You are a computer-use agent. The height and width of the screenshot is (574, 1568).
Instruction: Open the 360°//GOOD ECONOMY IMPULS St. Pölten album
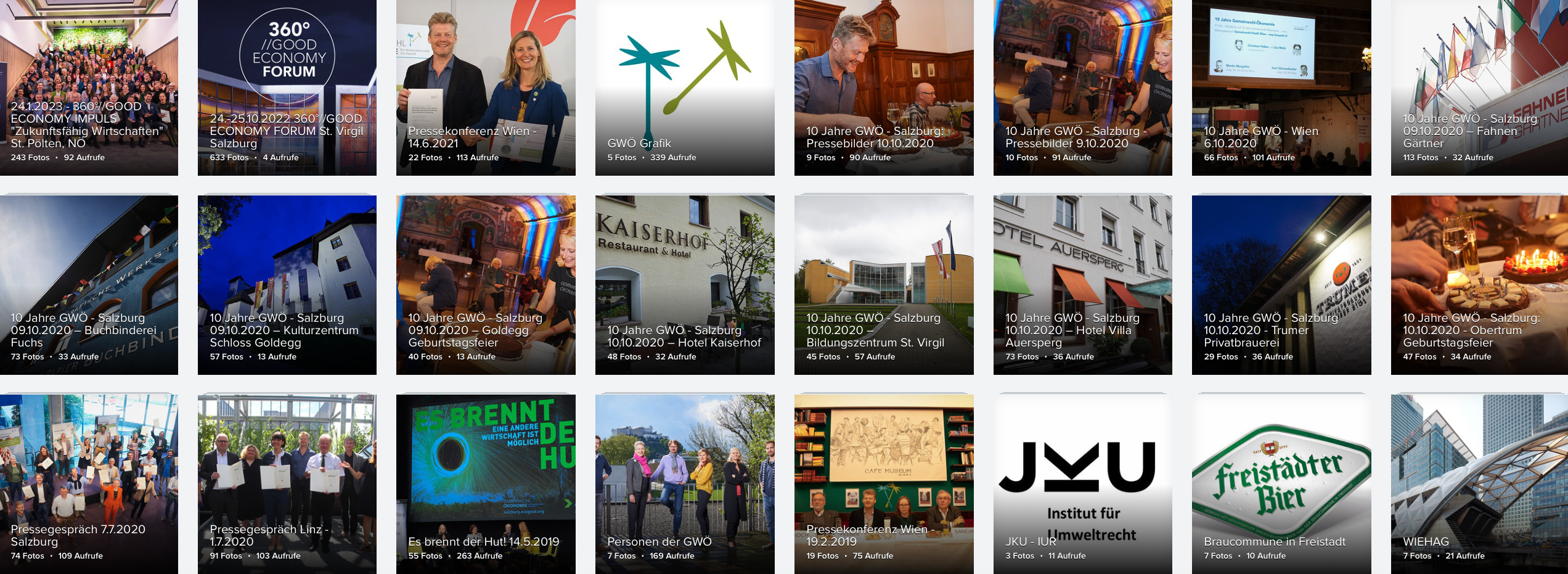click(89, 86)
